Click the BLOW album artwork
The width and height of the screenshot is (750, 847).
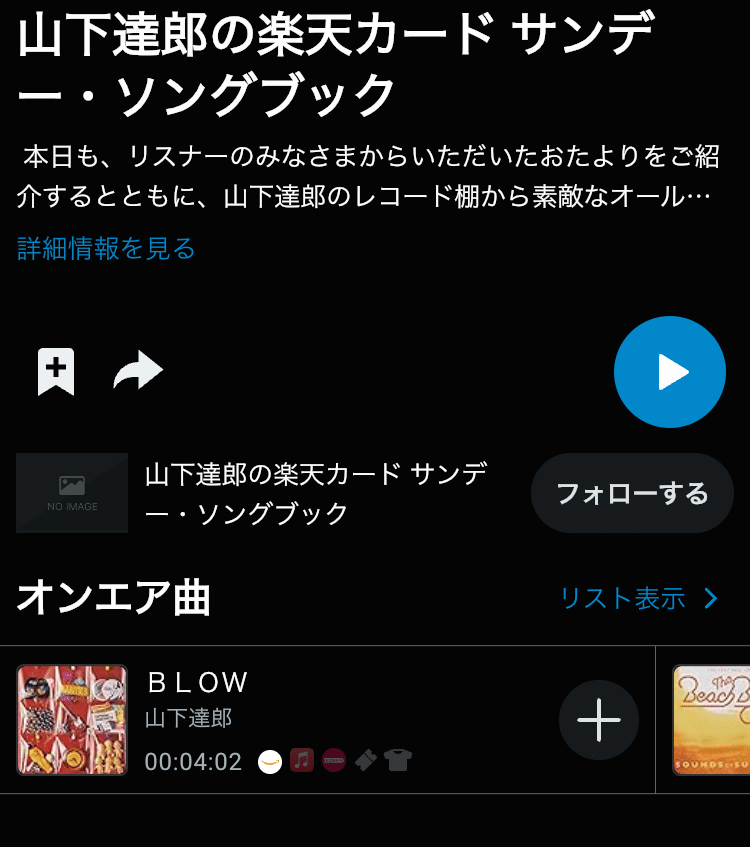[72, 719]
